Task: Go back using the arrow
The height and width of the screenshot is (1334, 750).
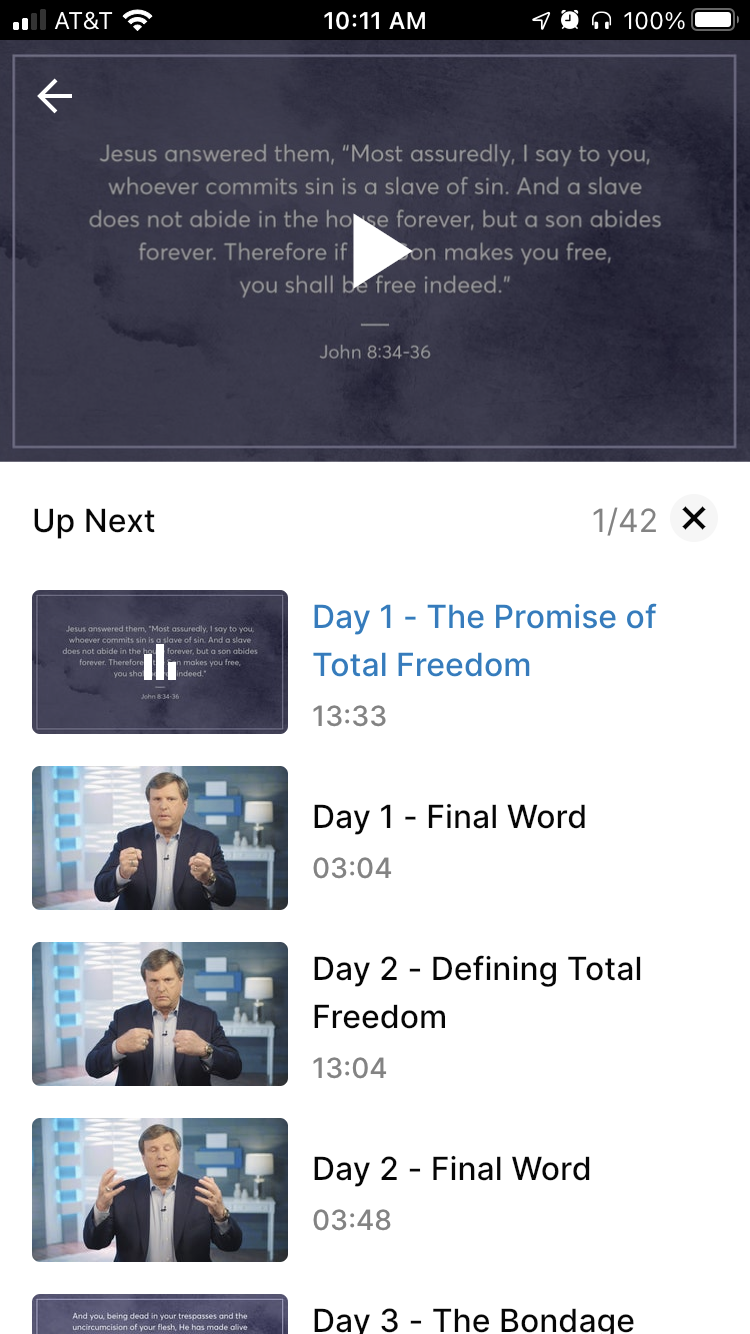Action: 55,96
